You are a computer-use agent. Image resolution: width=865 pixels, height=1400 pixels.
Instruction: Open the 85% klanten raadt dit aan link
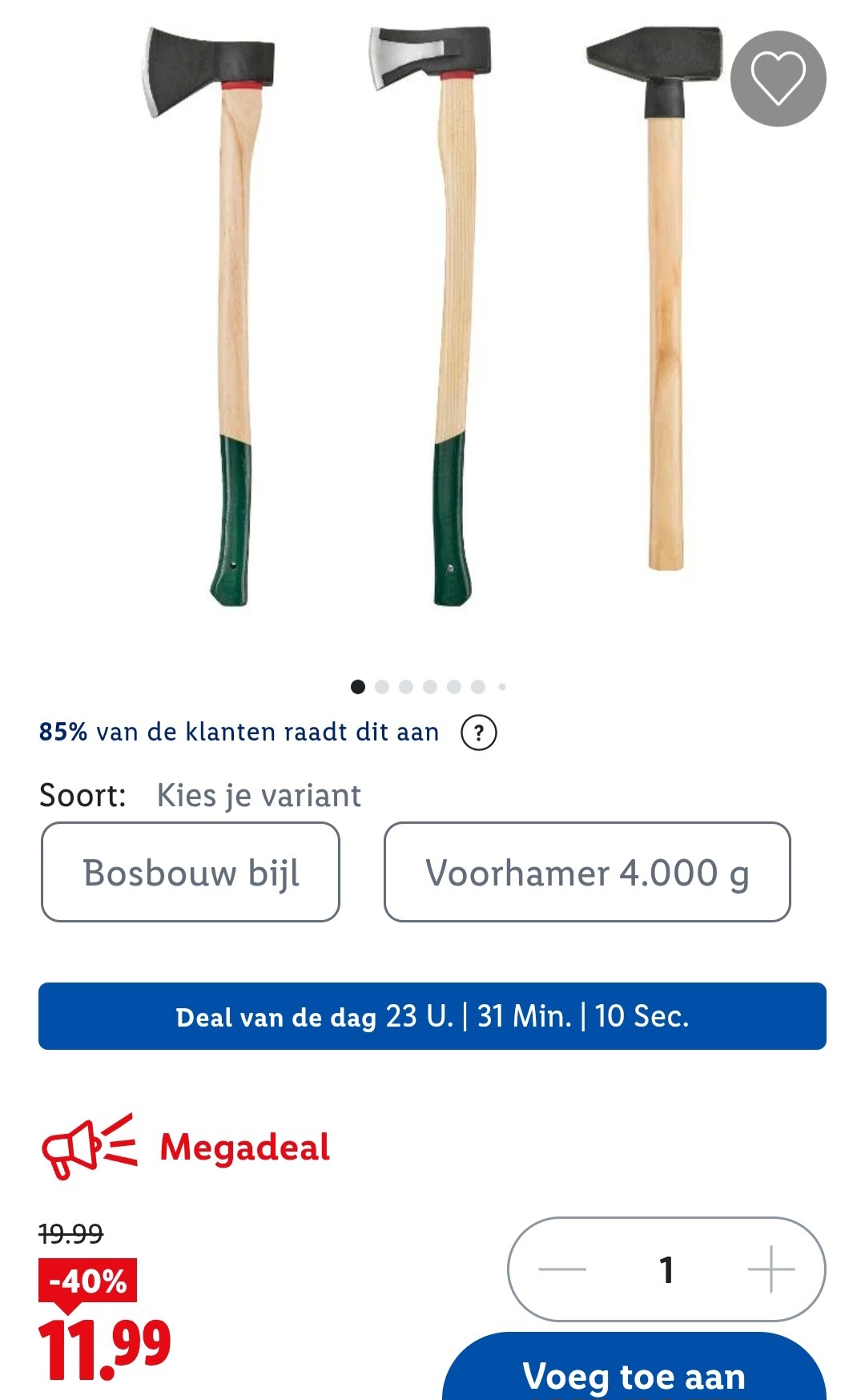239,731
